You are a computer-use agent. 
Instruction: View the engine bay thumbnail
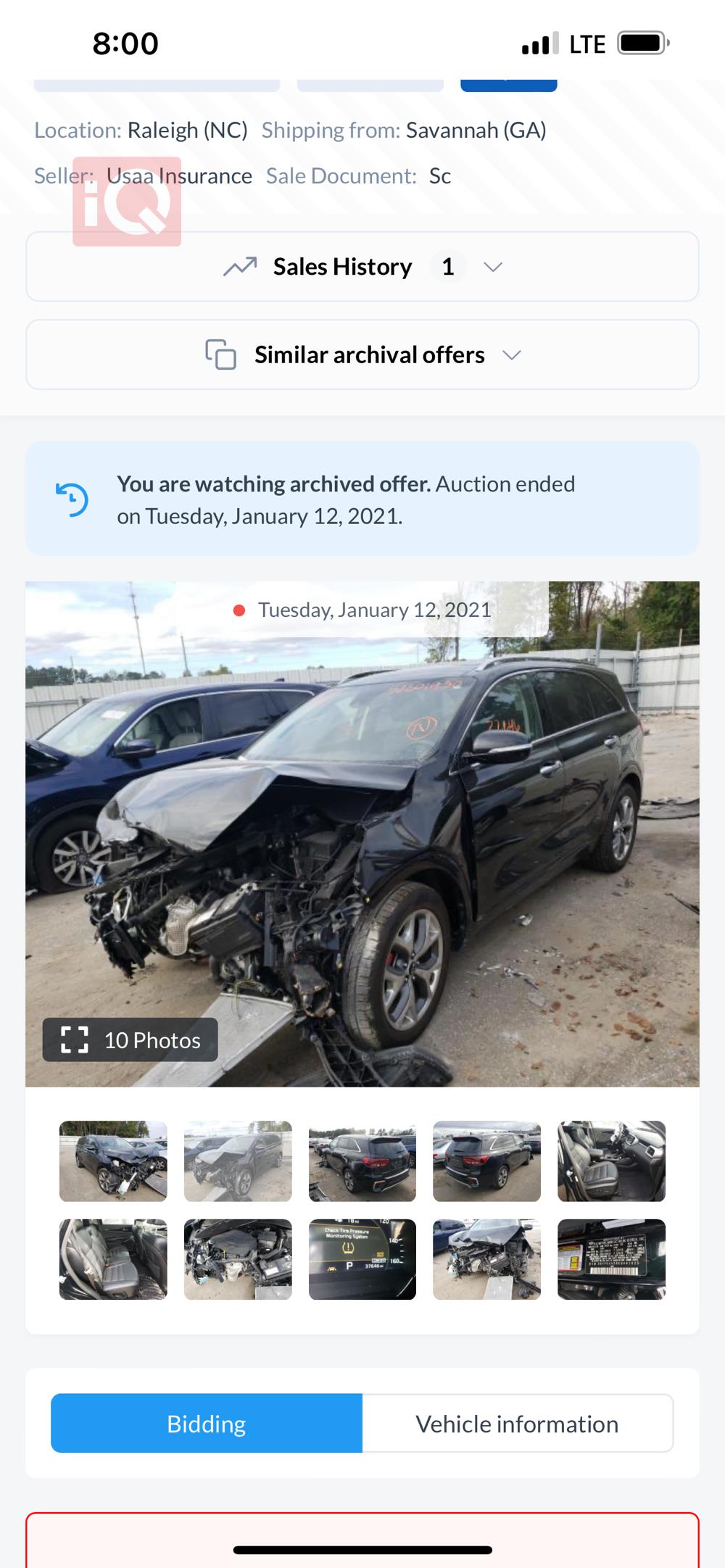point(238,1259)
